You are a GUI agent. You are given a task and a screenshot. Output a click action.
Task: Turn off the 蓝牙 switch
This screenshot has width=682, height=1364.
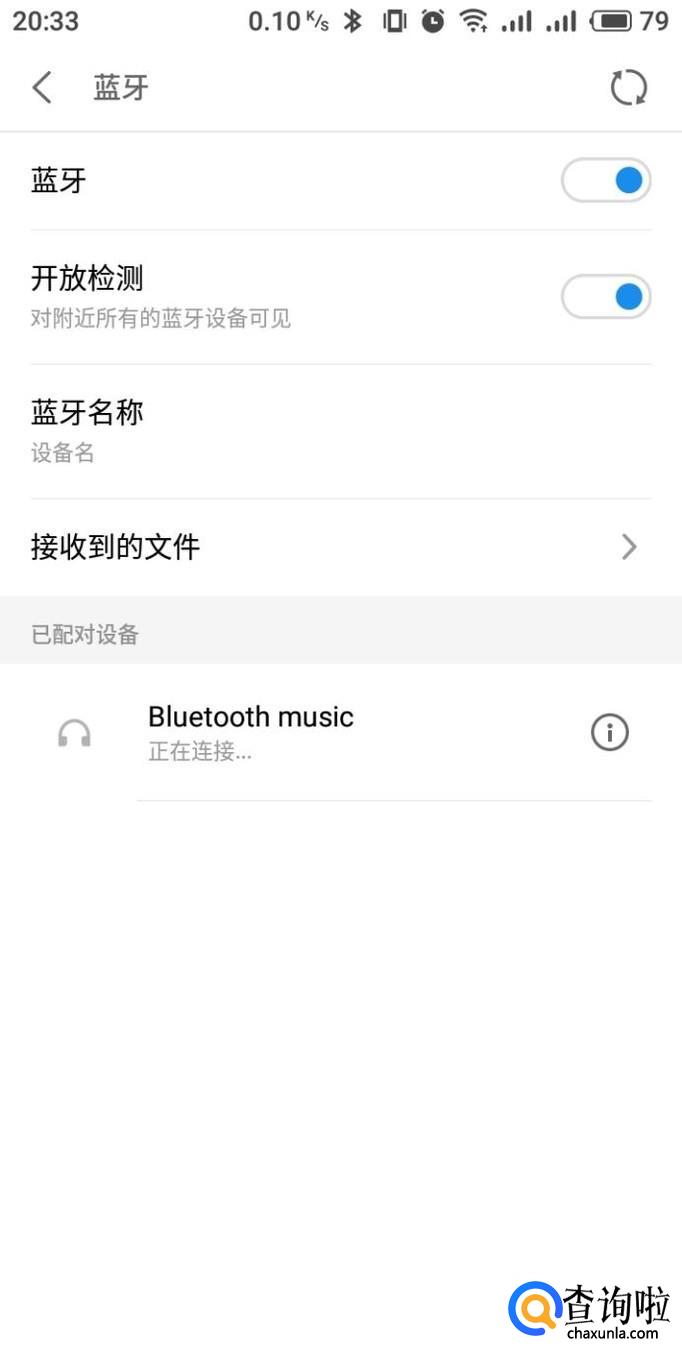point(606,181)
